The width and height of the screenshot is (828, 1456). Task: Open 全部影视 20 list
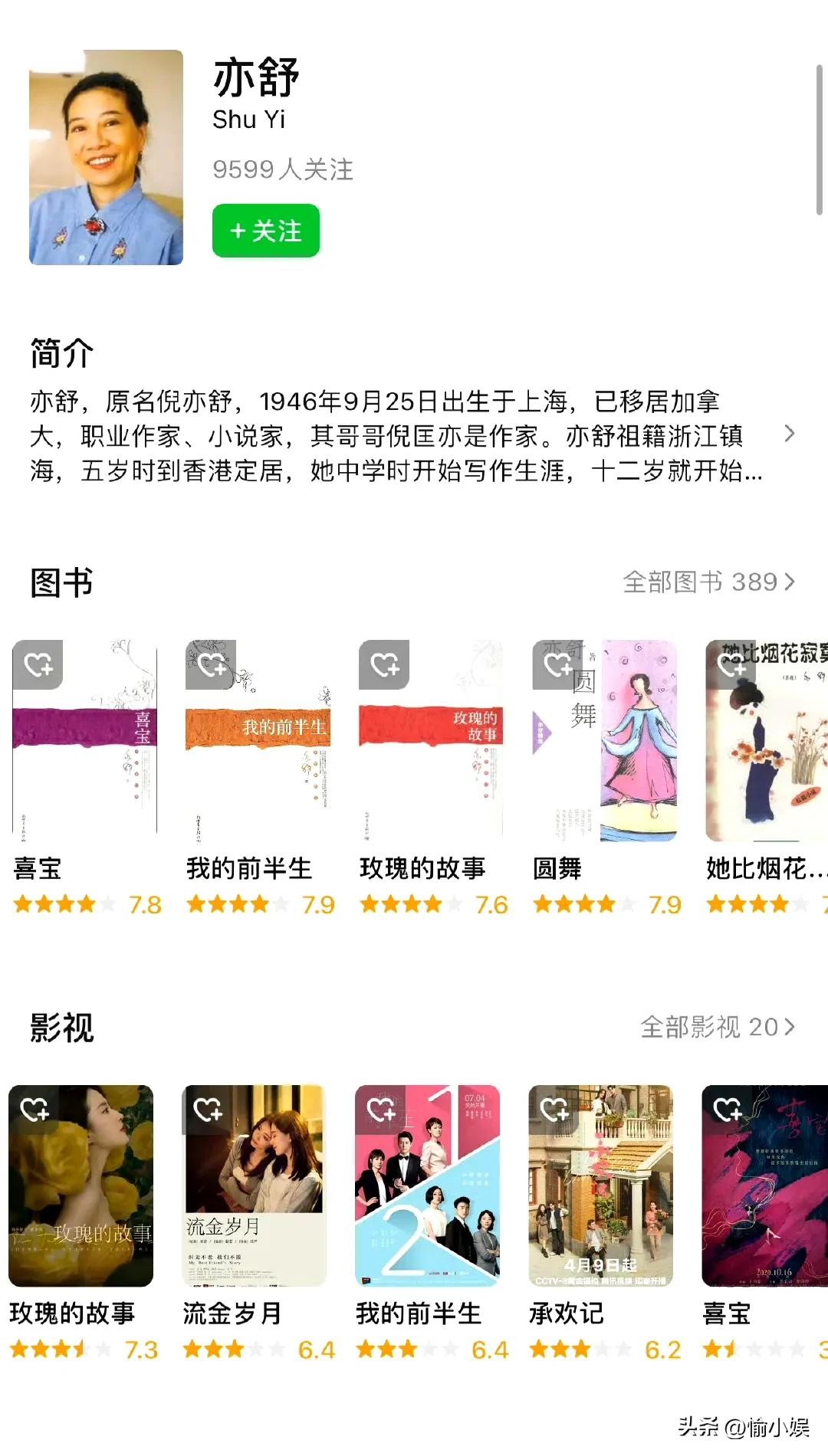pos(718,1027)
